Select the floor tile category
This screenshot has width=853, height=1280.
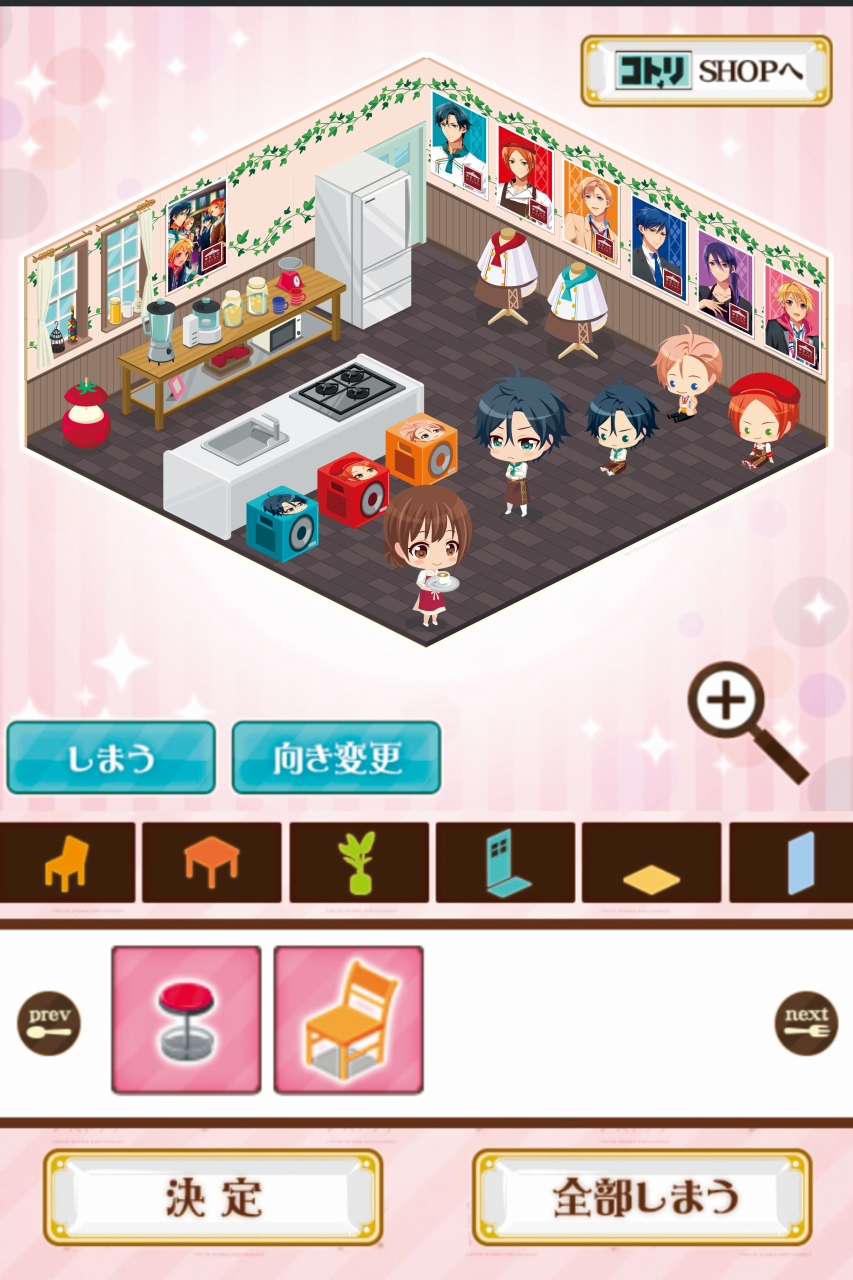coord(651,863)
